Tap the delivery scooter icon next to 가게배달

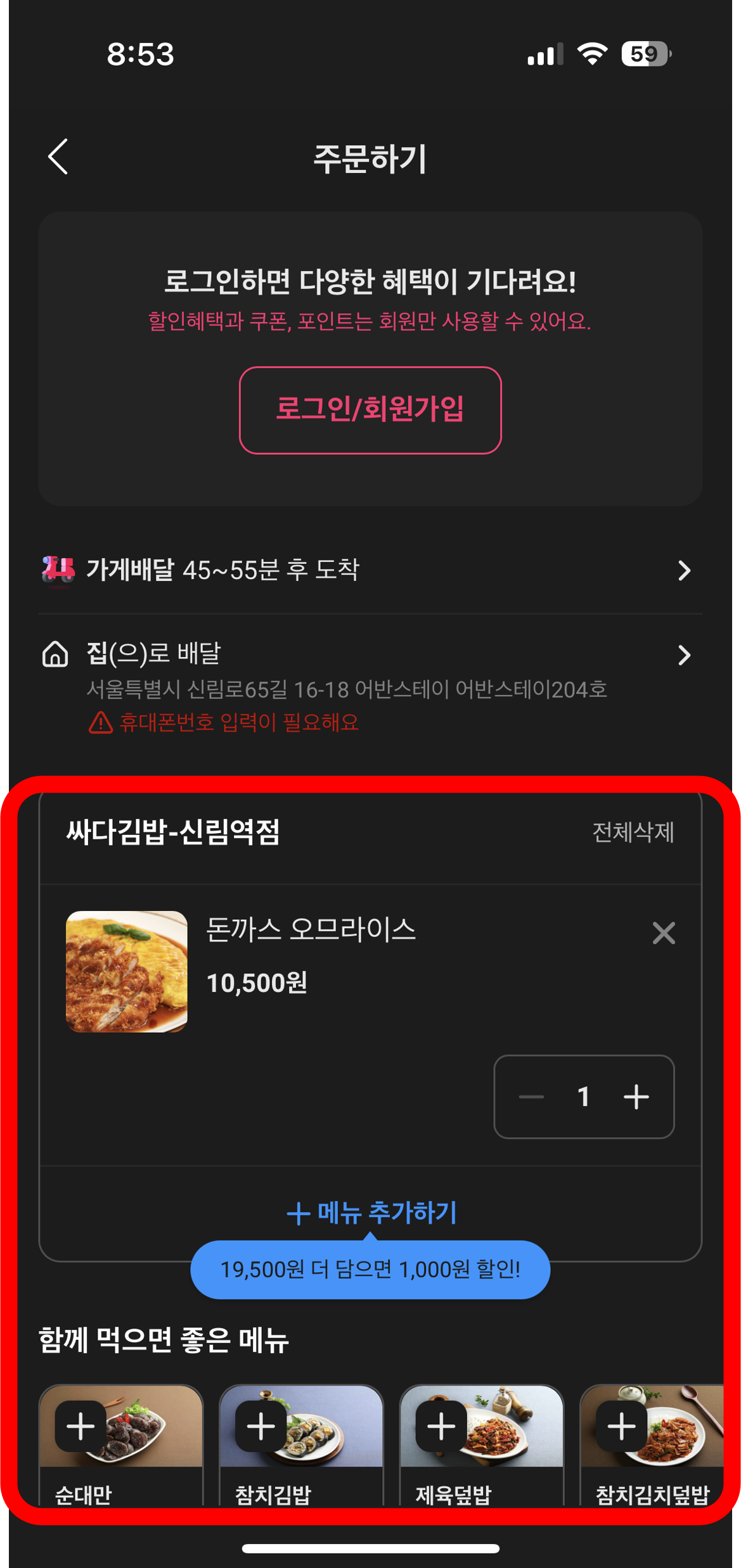(x=59, y=570)
